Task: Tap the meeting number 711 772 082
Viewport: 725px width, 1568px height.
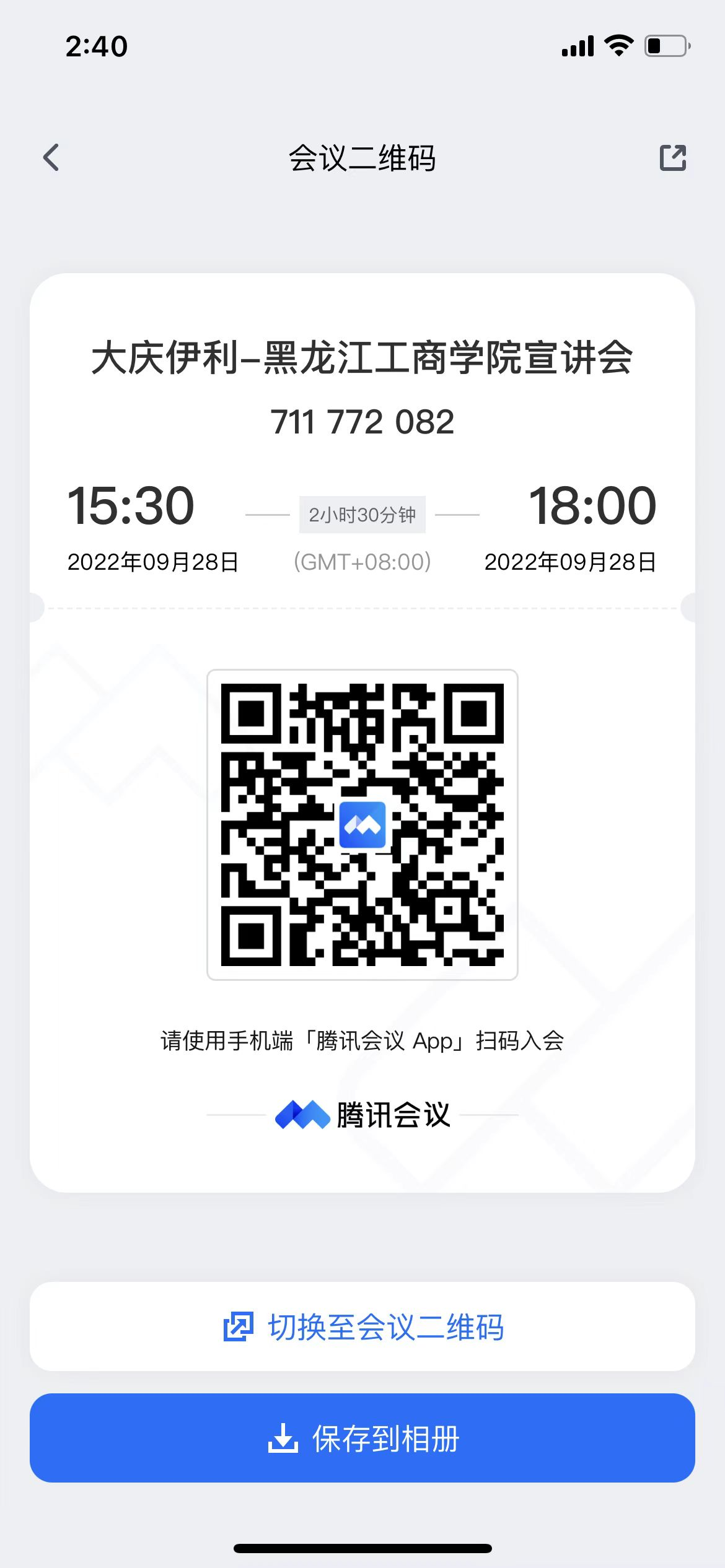Action: [362, 421]
